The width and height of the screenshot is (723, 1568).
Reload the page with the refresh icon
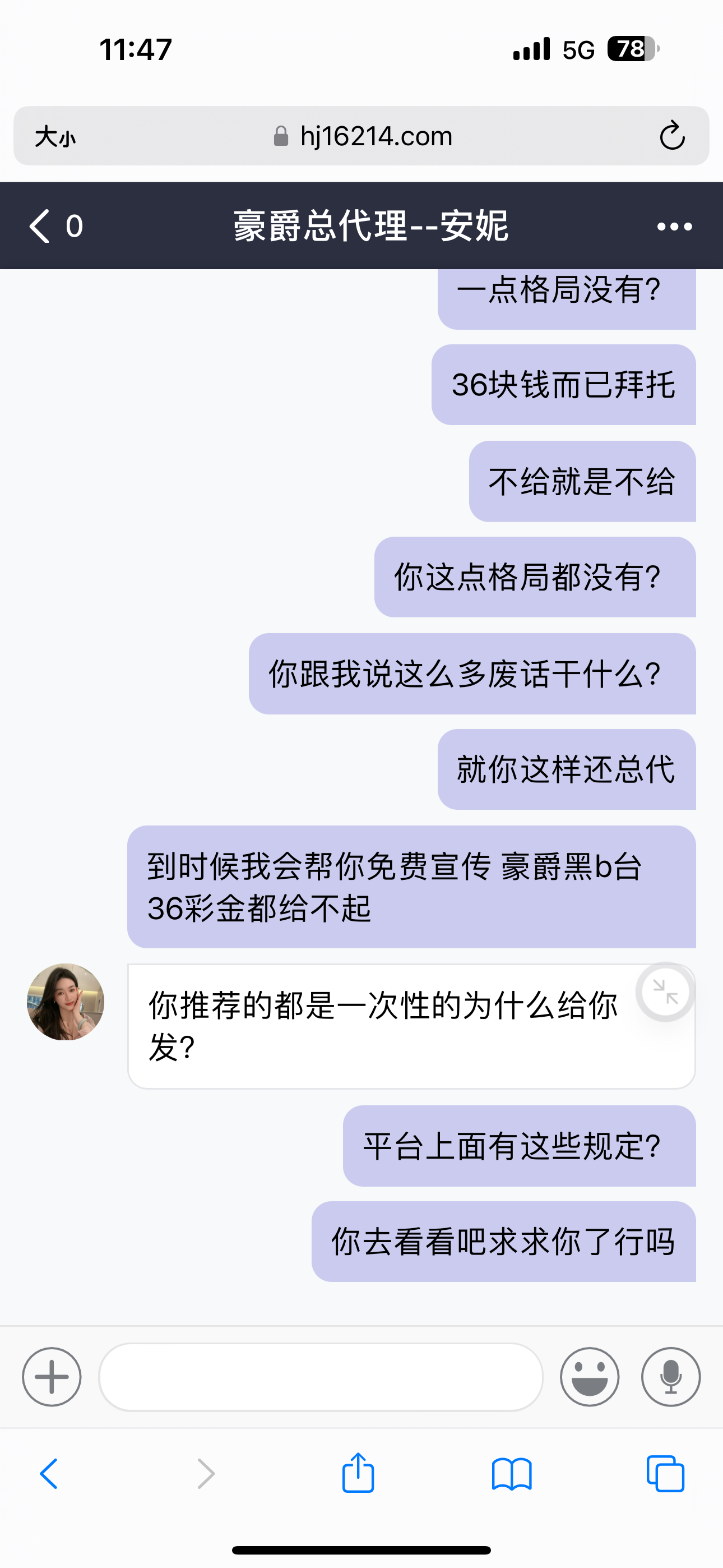click(x=672, y=136)
